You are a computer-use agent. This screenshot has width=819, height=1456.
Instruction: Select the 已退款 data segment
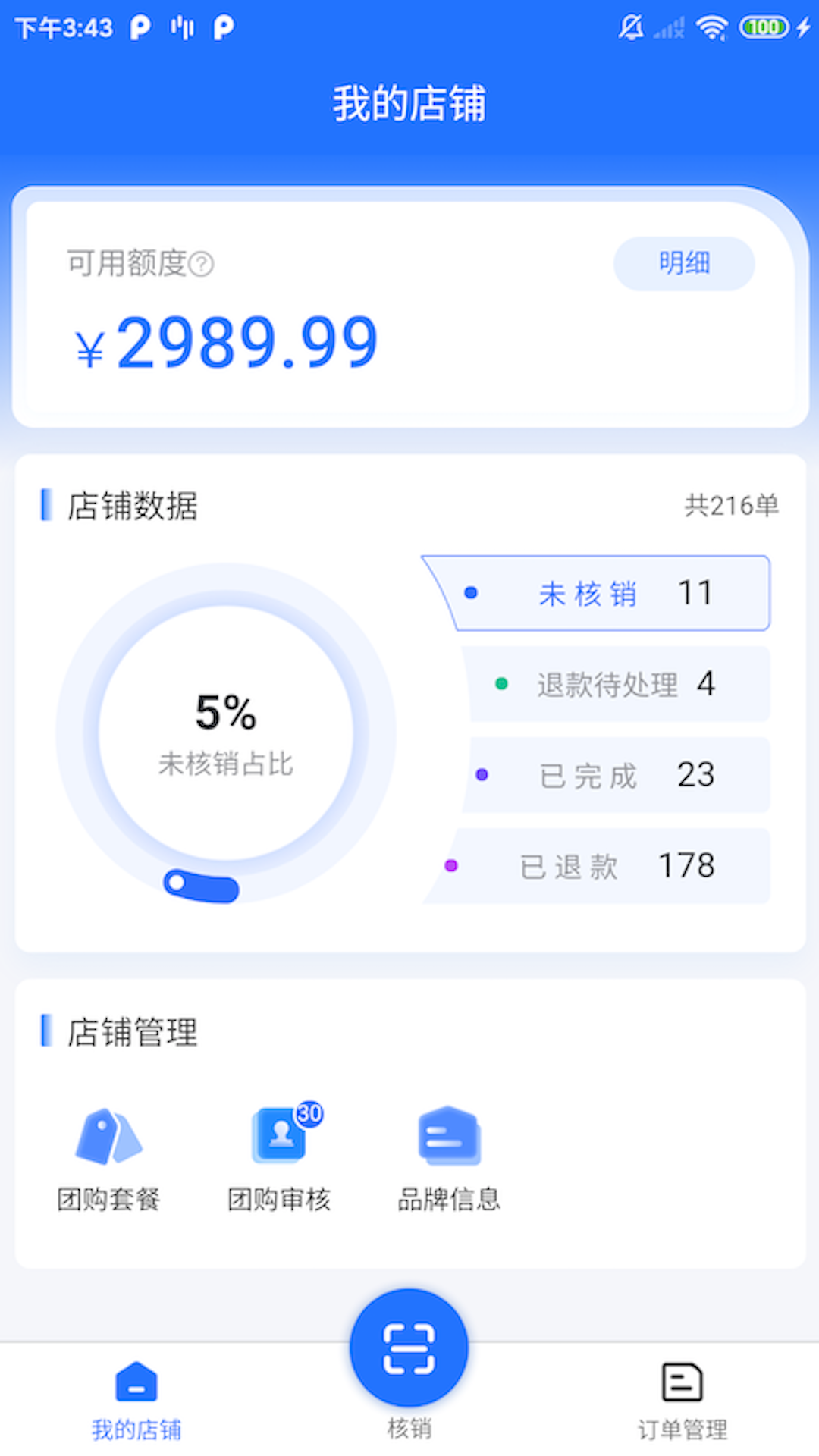pos(607,866)
